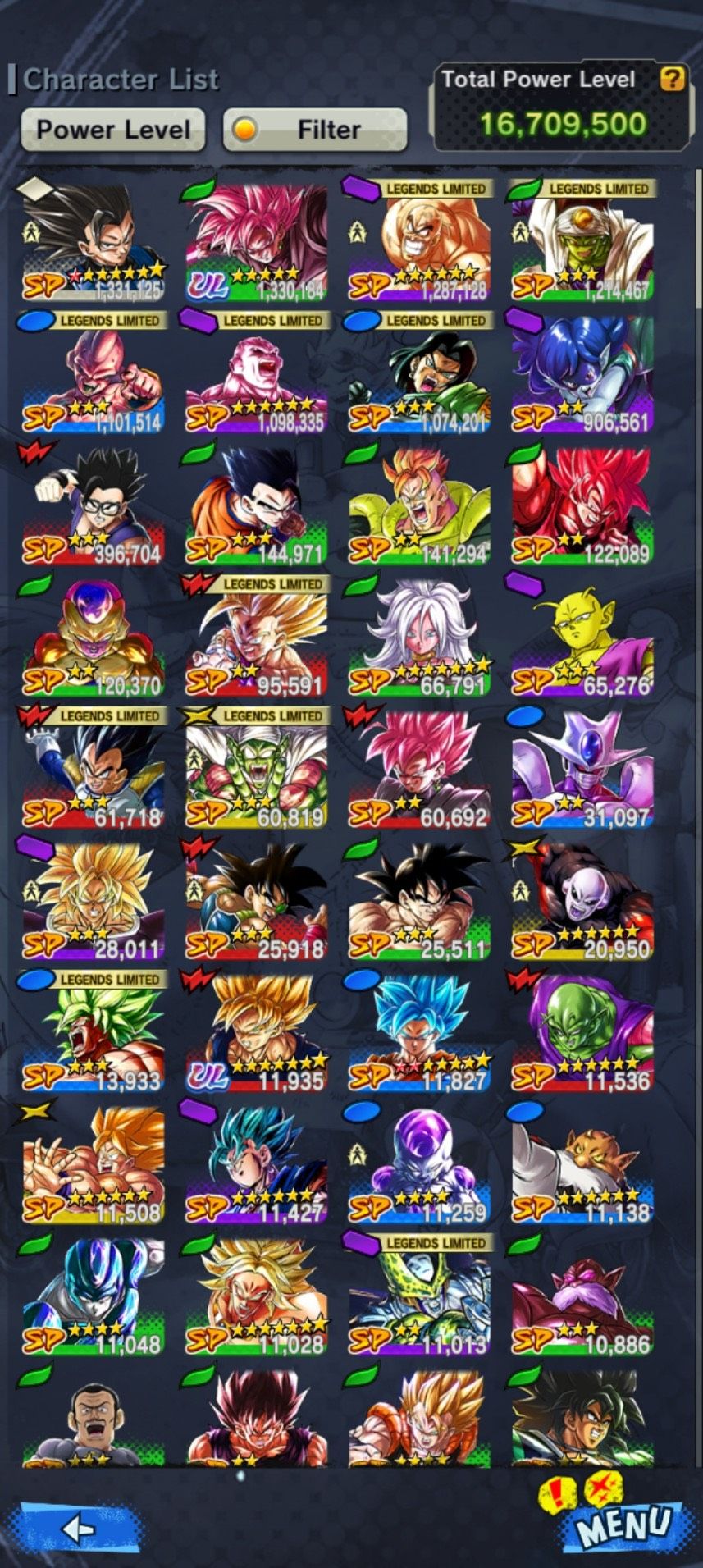Open the character card showing 10,886
The image size is (703, 1568).
coord(582,1297)
